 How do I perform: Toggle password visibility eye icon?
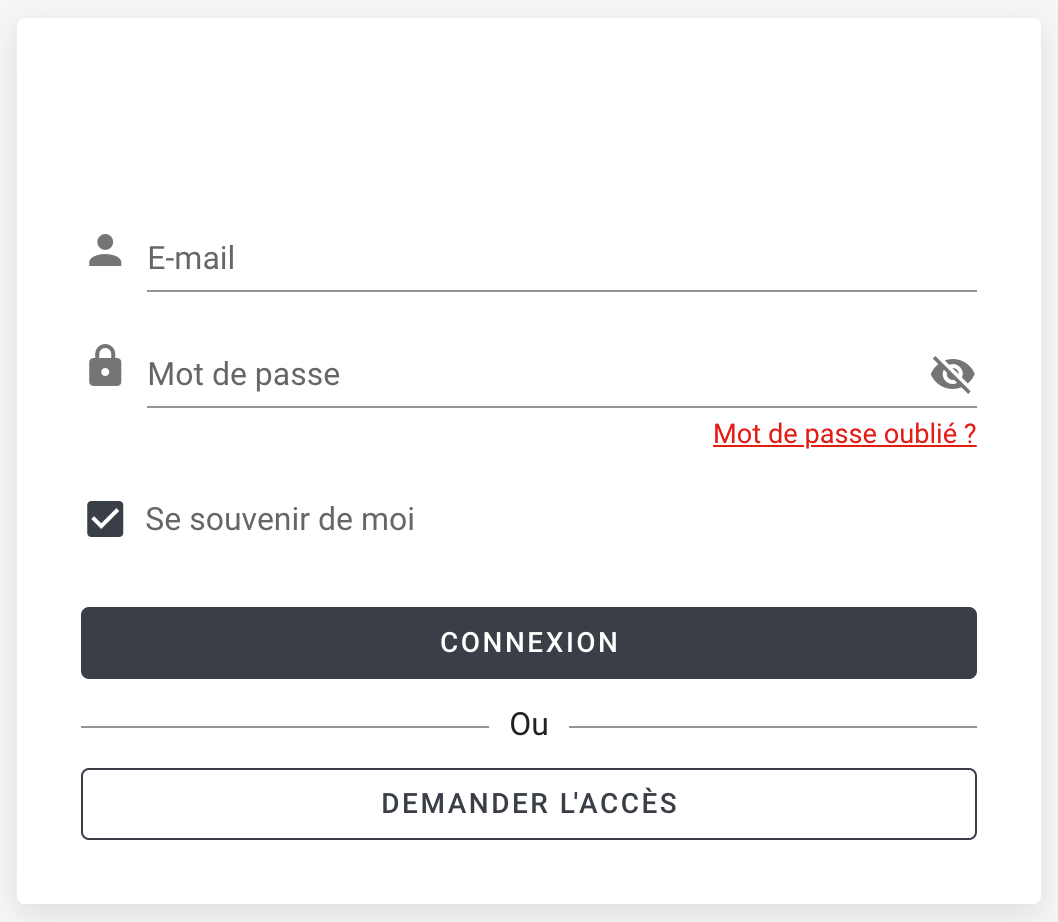pyautogui.click(x=952, y=375)
